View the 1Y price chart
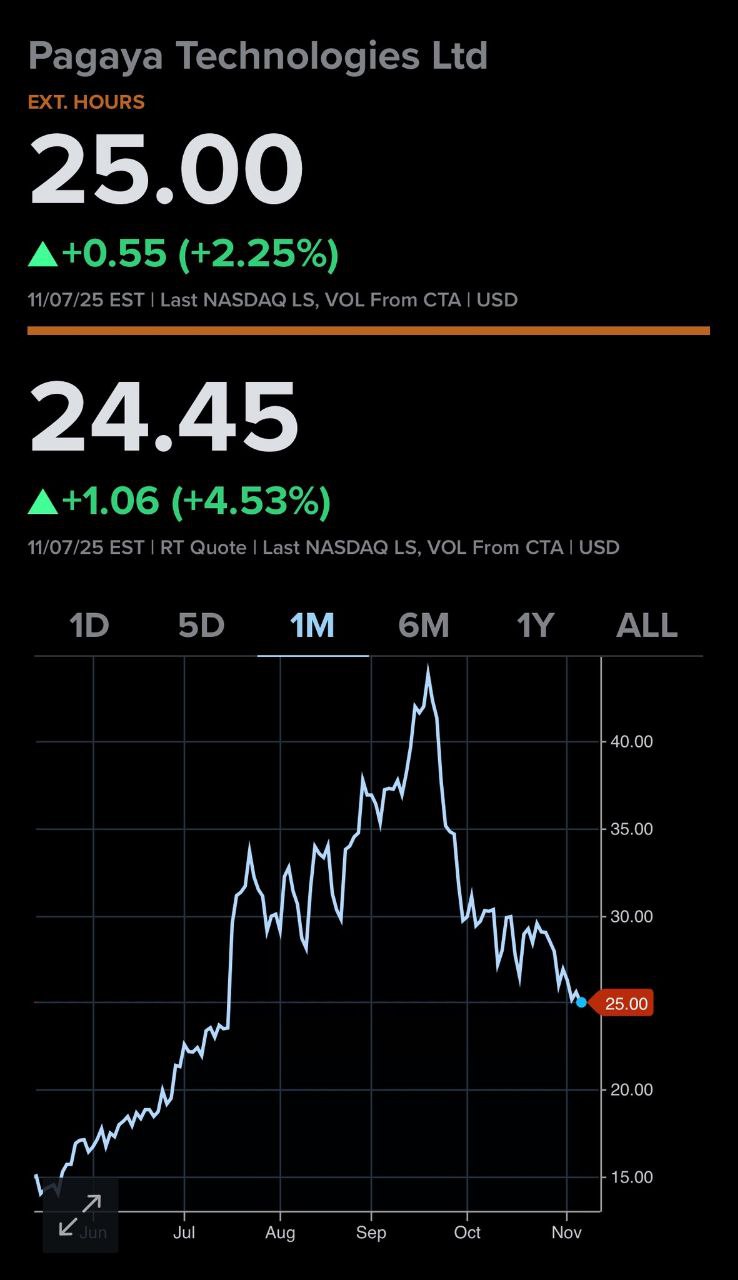Screen dimensions: 738x1280 [535, 626]
